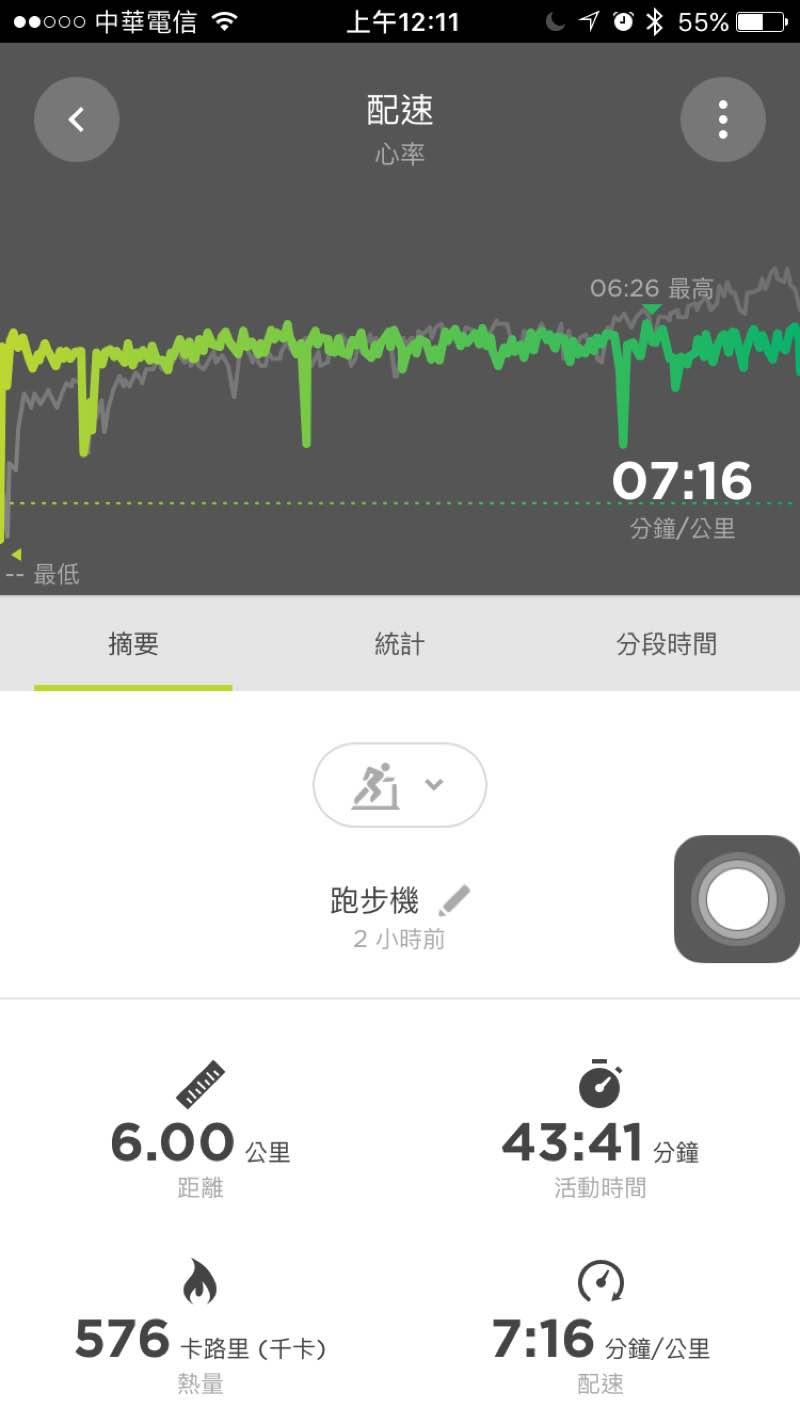Open the 分段時間 tab
The image size is (800, 1423).
click(x=666, y=645)
